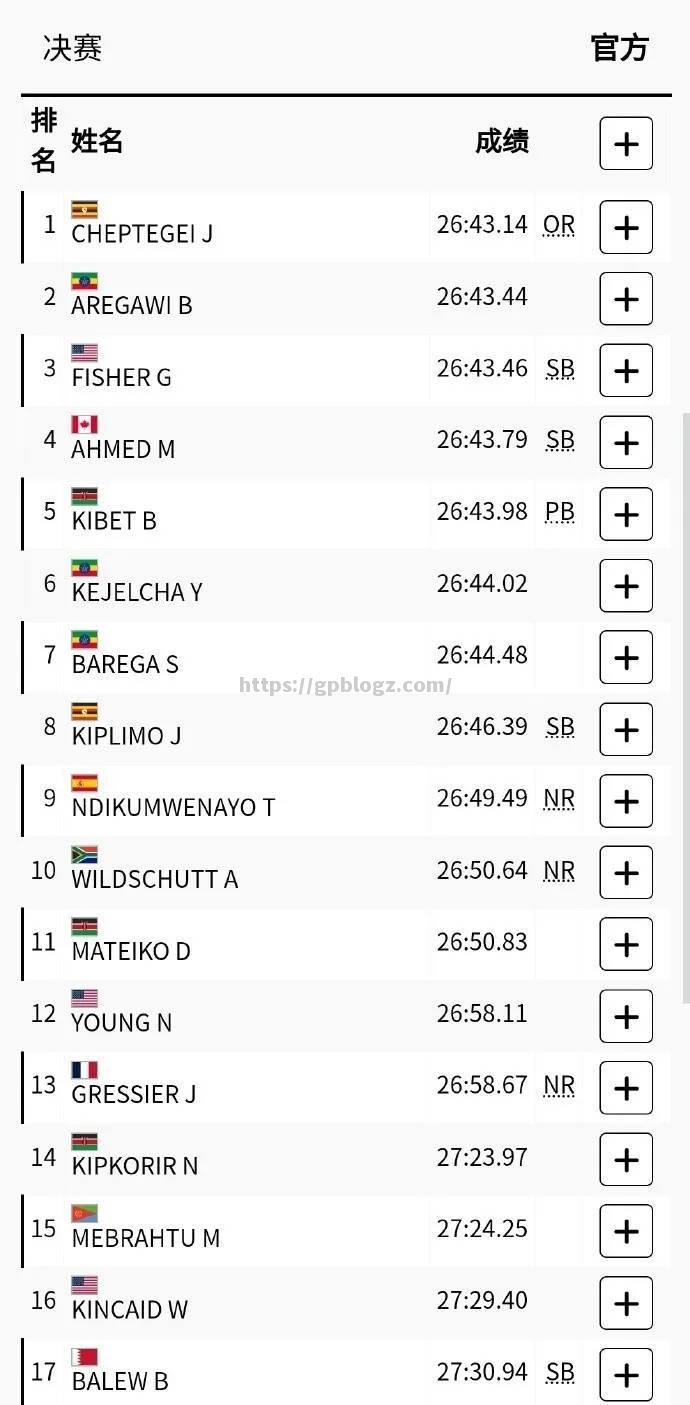Viewport: 690px width, 1405px height.
Task: Expand the AHMED M row
Action: [626, 443]
